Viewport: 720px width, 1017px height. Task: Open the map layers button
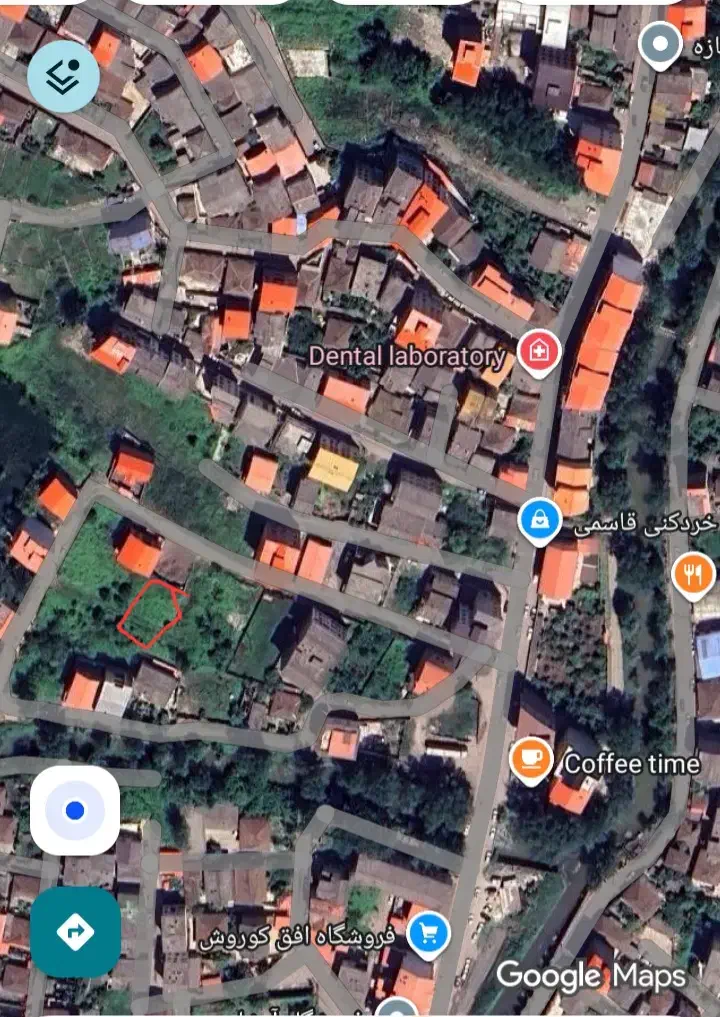pyautogui.click(x=62, y=76)
